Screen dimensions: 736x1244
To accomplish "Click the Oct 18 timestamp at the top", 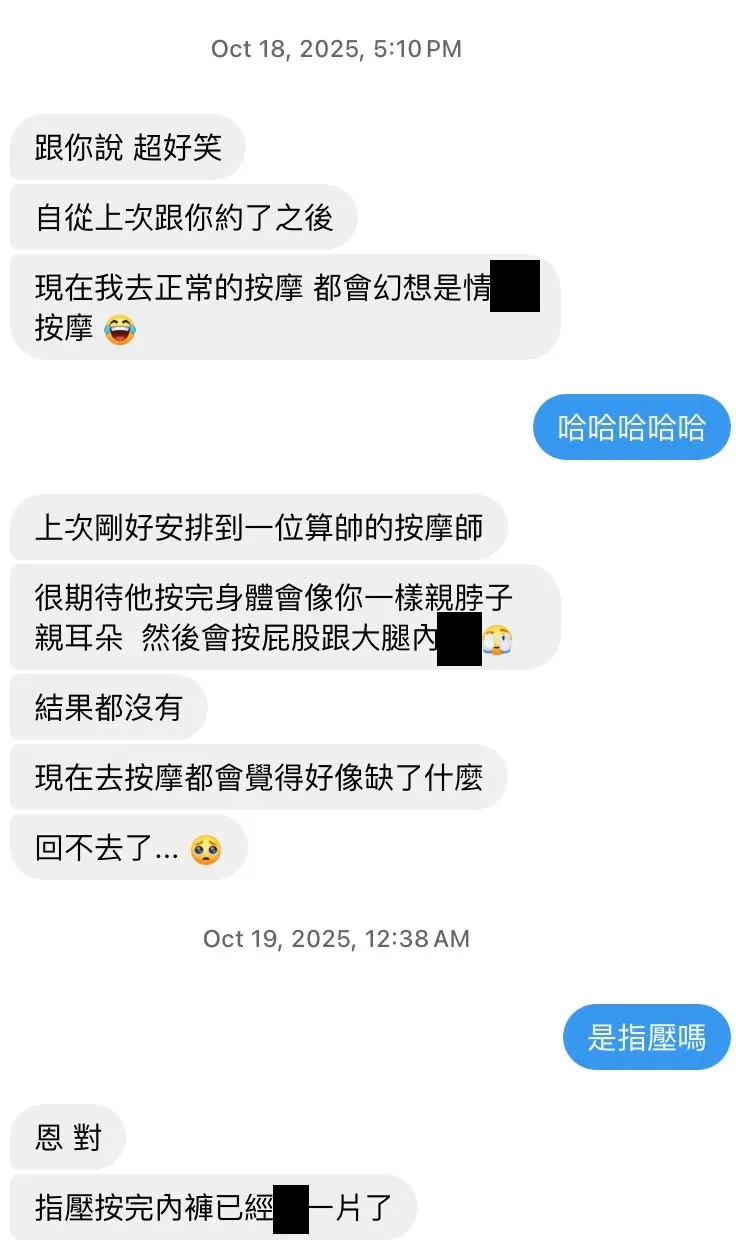I will [x=335, y=48].
